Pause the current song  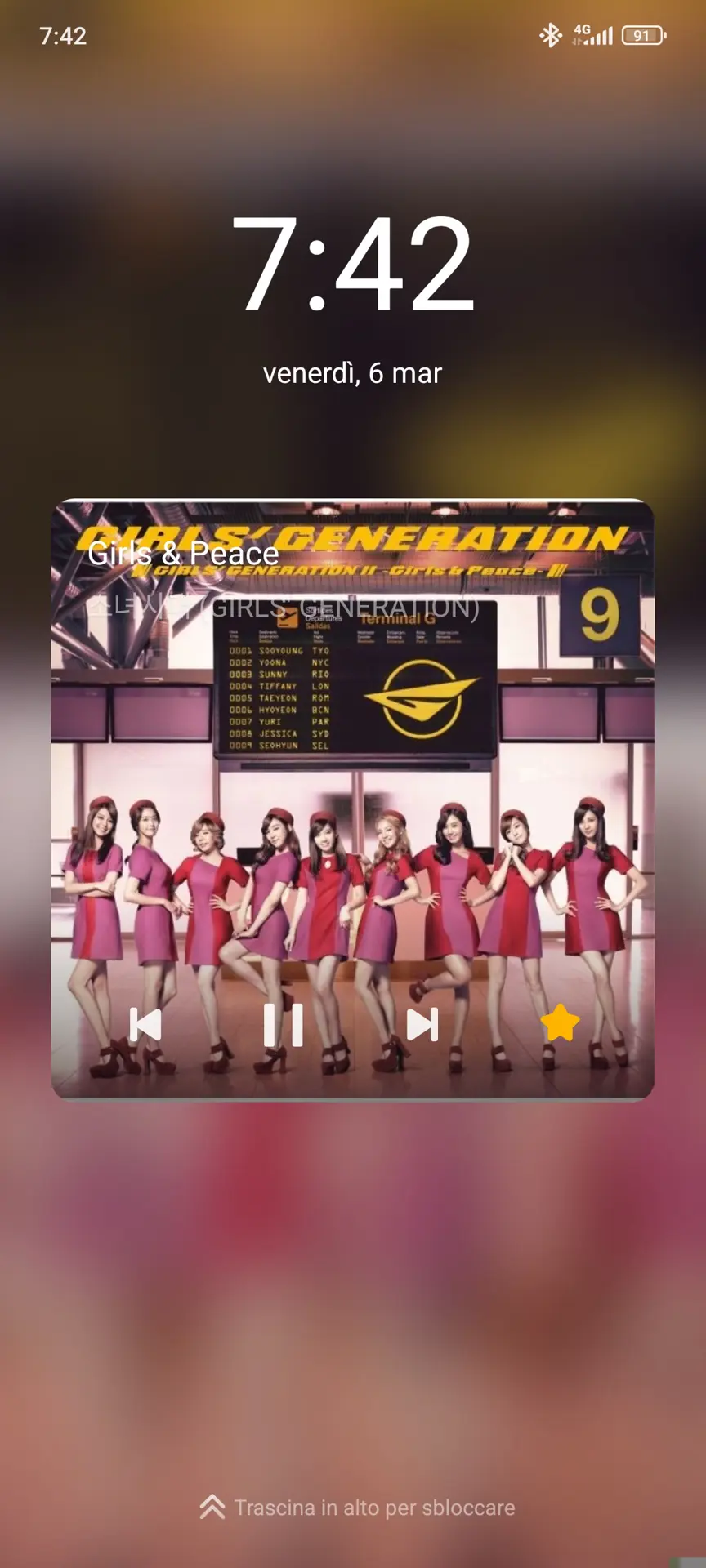point(284,1024)
